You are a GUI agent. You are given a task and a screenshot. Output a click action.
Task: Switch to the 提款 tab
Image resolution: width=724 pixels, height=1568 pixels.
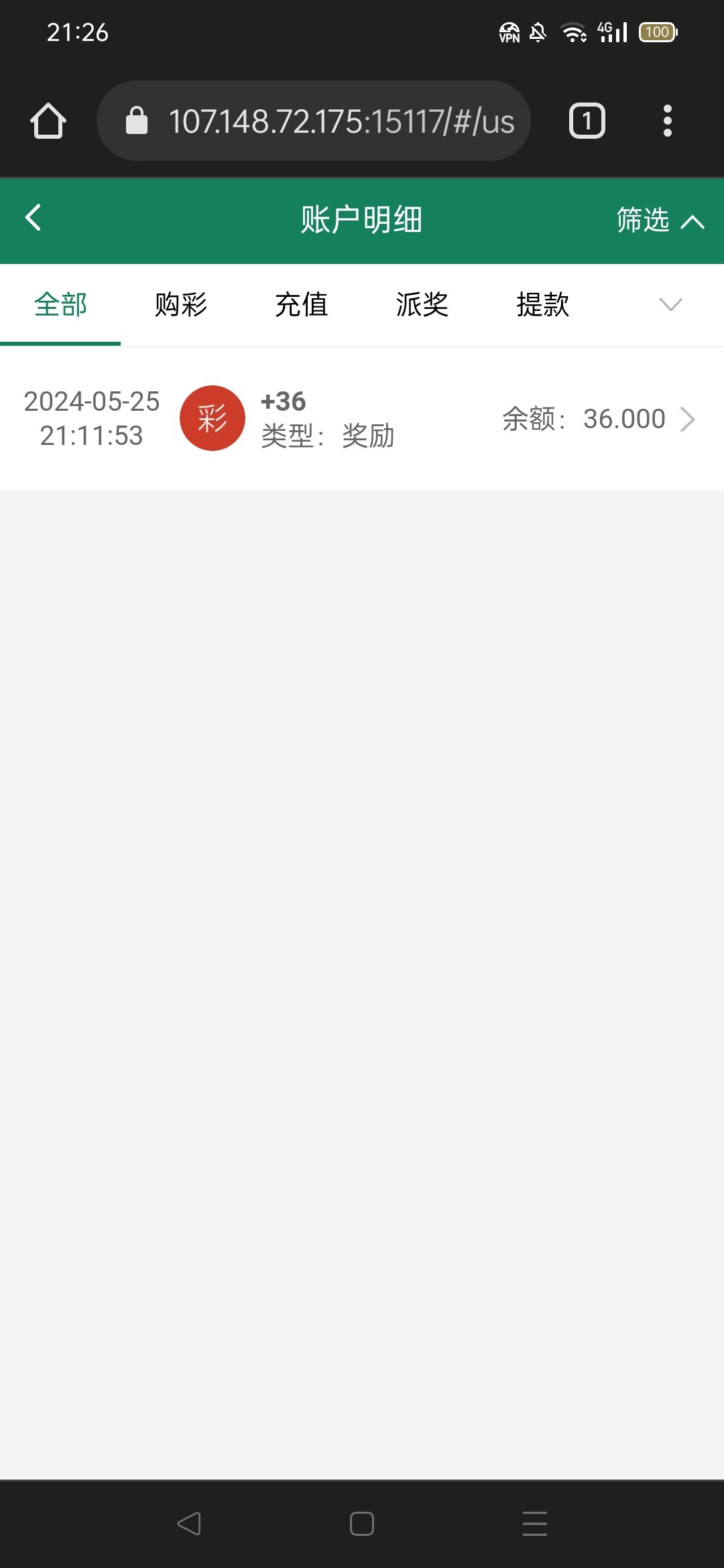[543, 305]
